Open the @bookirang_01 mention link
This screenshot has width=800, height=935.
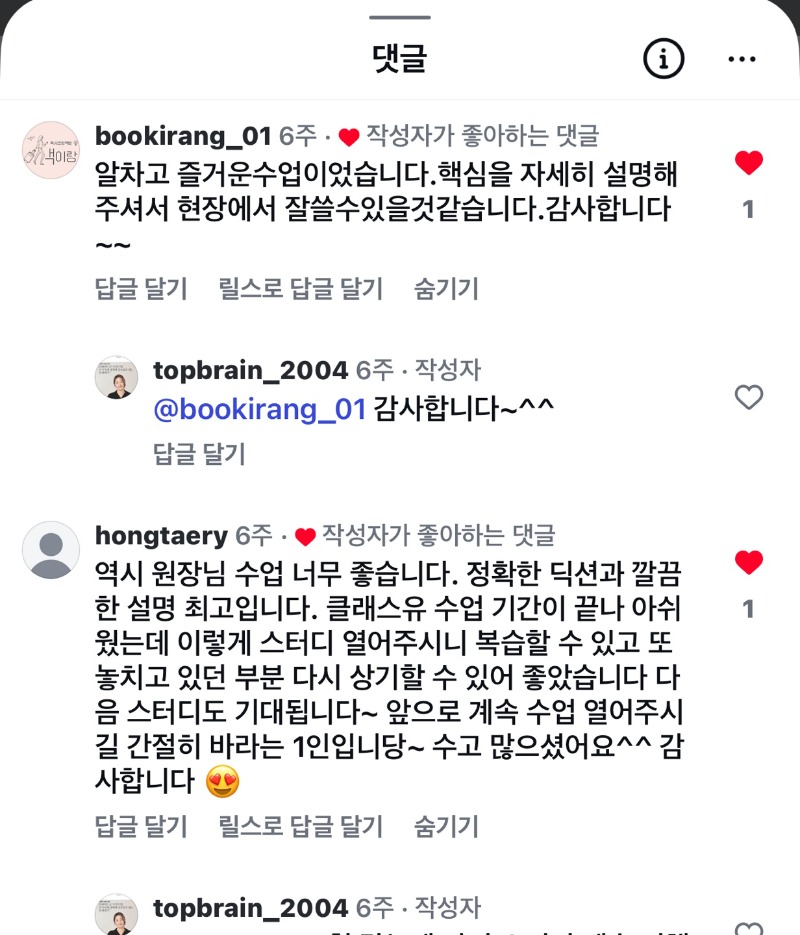tap(260, 408)
